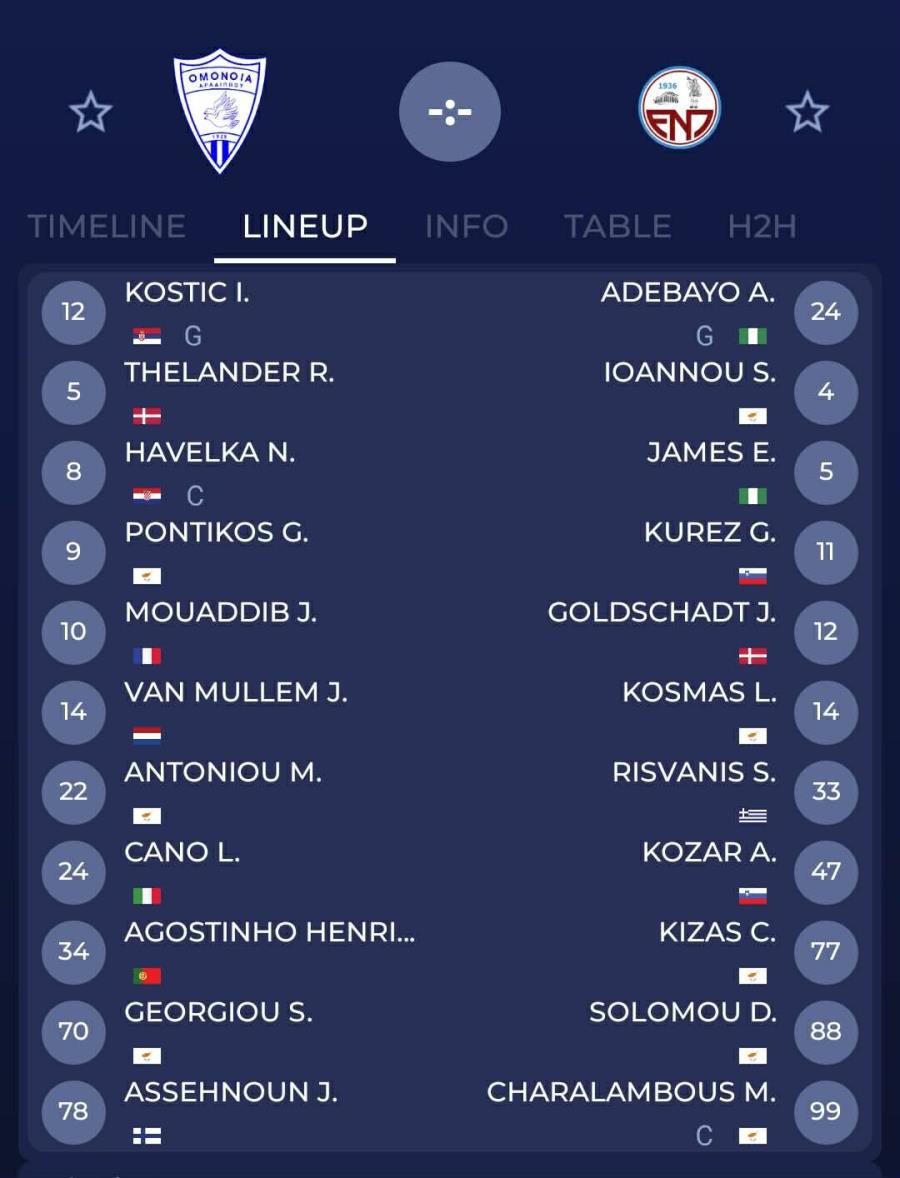Favorite the Omonoia Aradippou team star
Screen dimensions: 900x1178
click(91, 112)
